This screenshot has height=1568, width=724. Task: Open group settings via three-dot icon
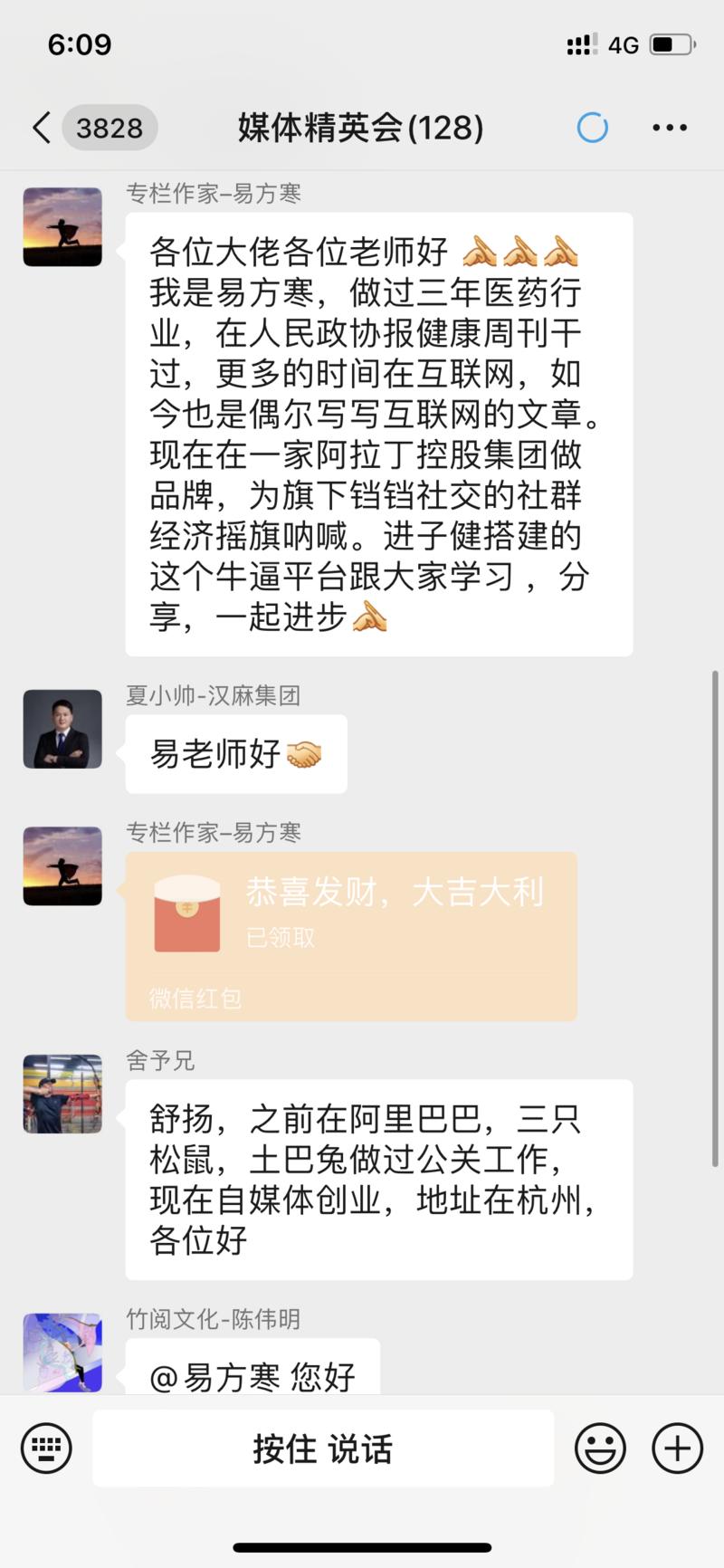tap(670, 128)
